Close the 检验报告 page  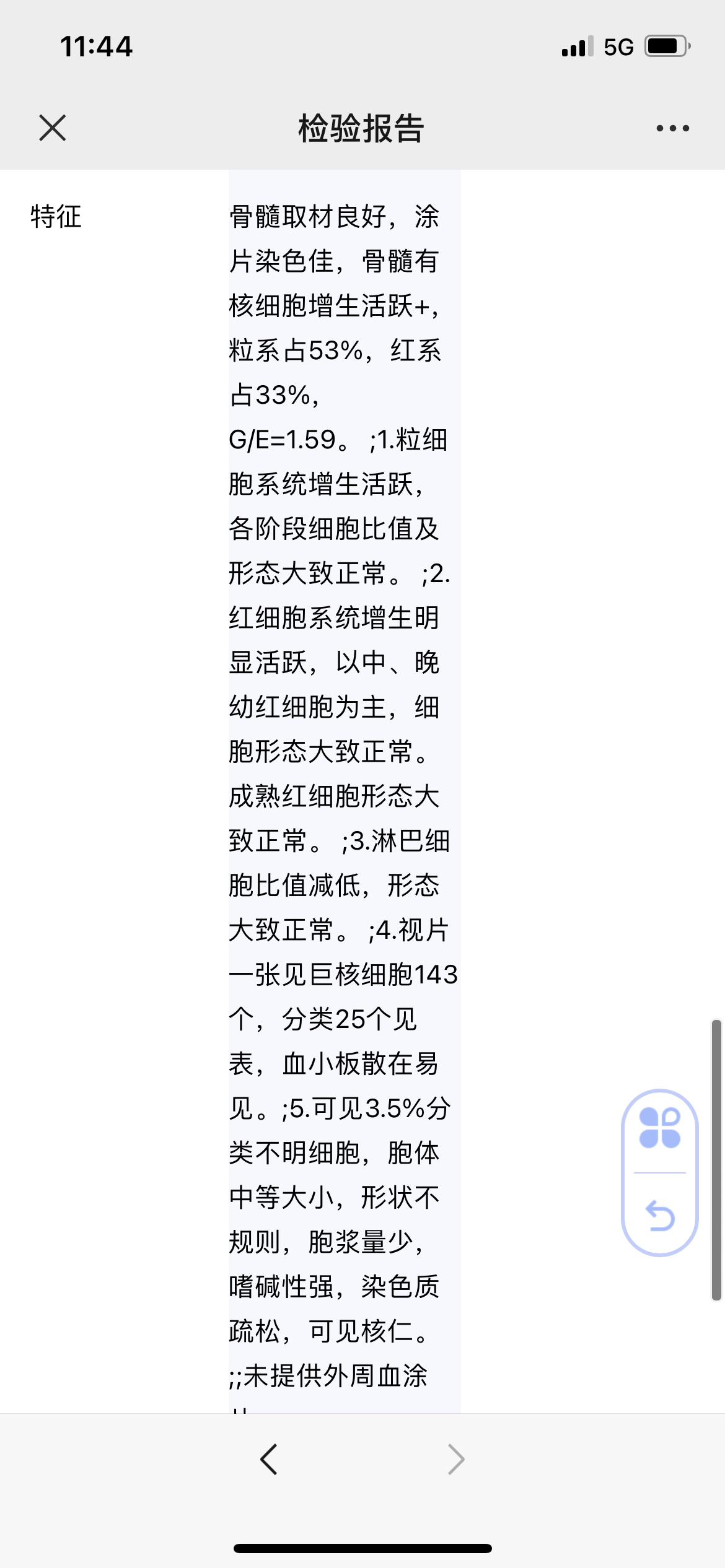(x=53, y=128)
